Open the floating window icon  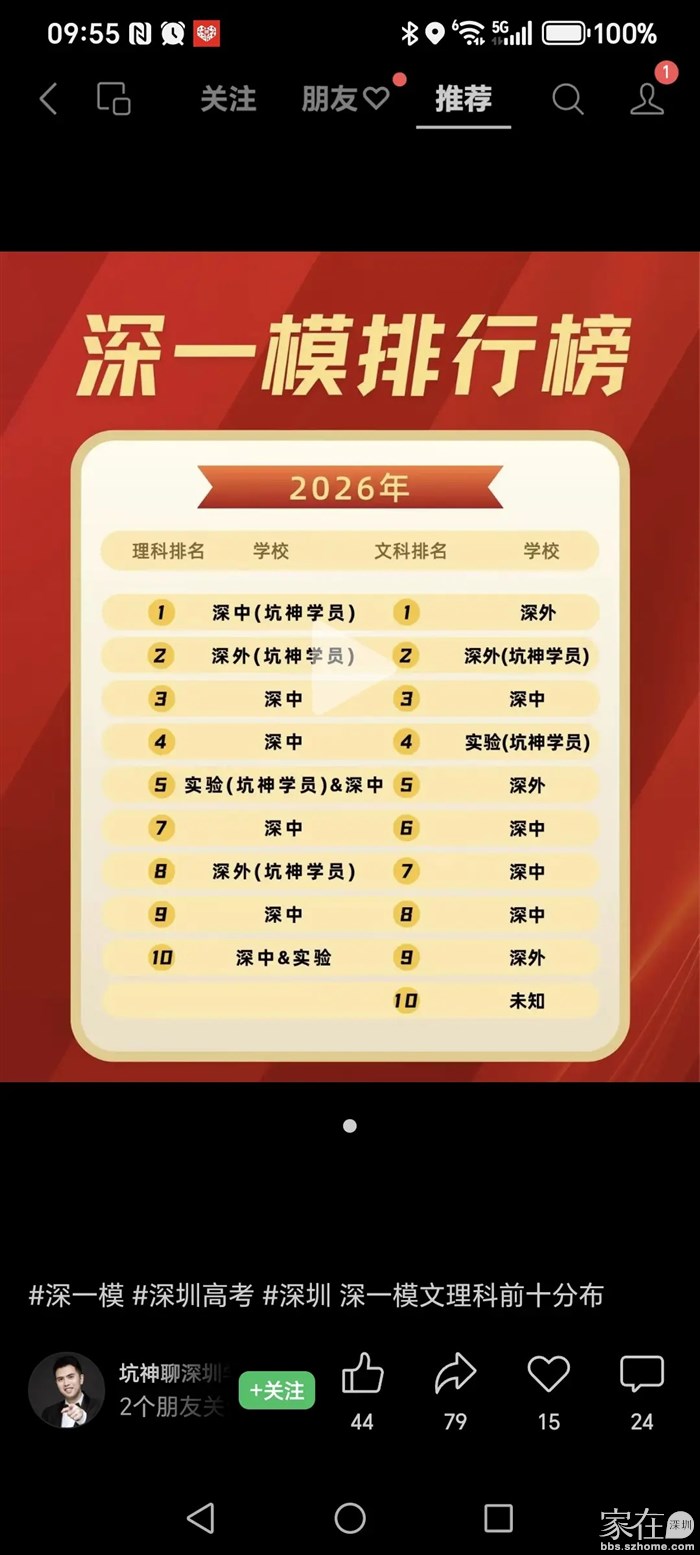pos(113,99)
